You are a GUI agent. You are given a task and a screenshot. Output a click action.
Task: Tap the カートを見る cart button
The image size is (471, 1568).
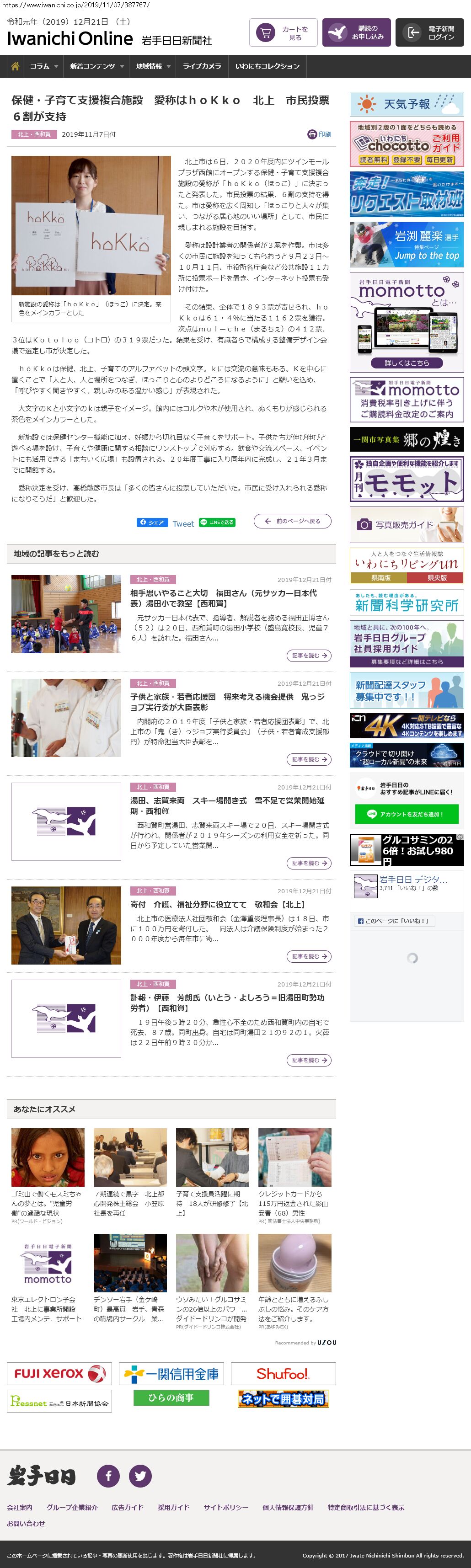[283, 33]
